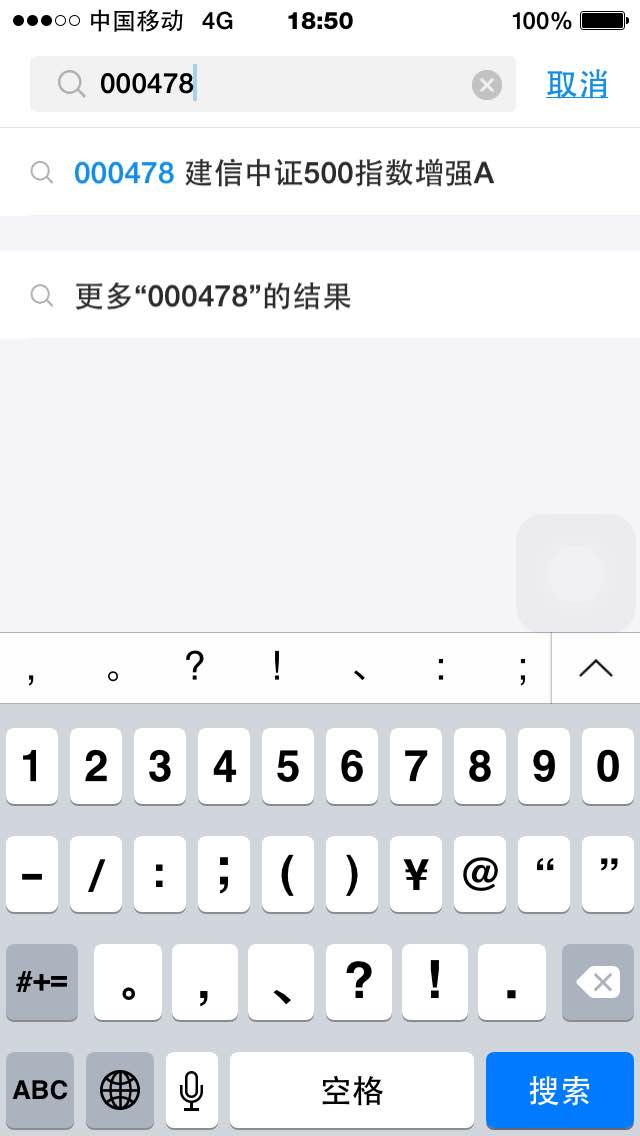This screenshot has width=640, height=1136.
Task: Switch the keyboard to ABC letters
Action: point(40,1090)
